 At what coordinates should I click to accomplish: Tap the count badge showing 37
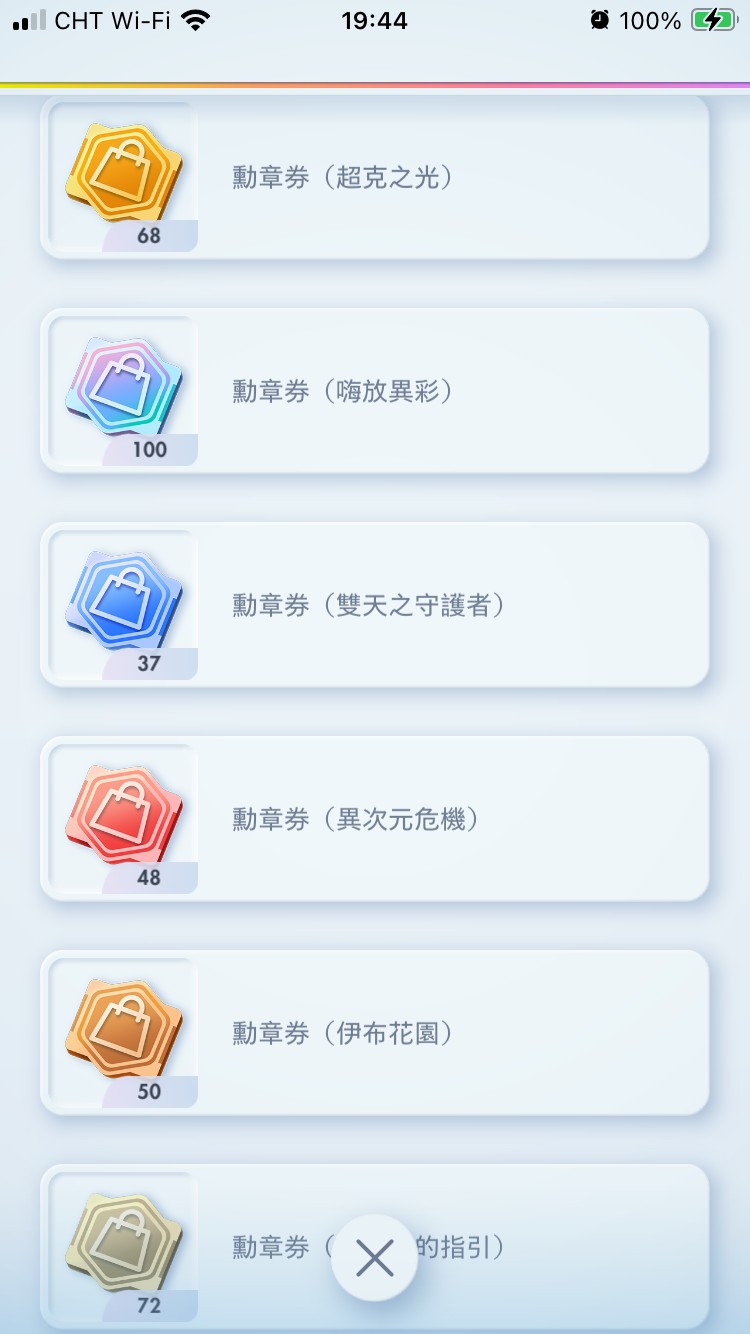pyautogui.click(x=150, y=664)
